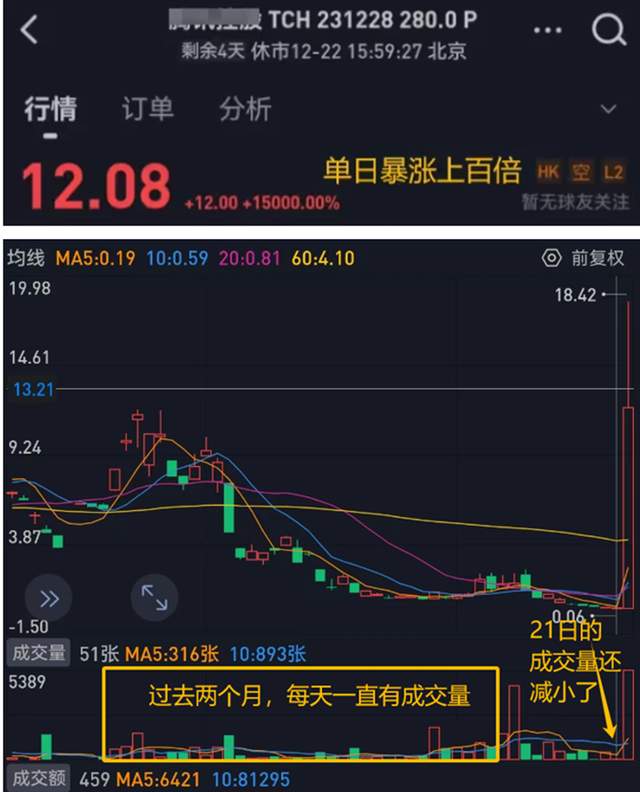This screenshot has height=792, width=640.
Task: Open the three-dot more options menu
Action: 548,30
